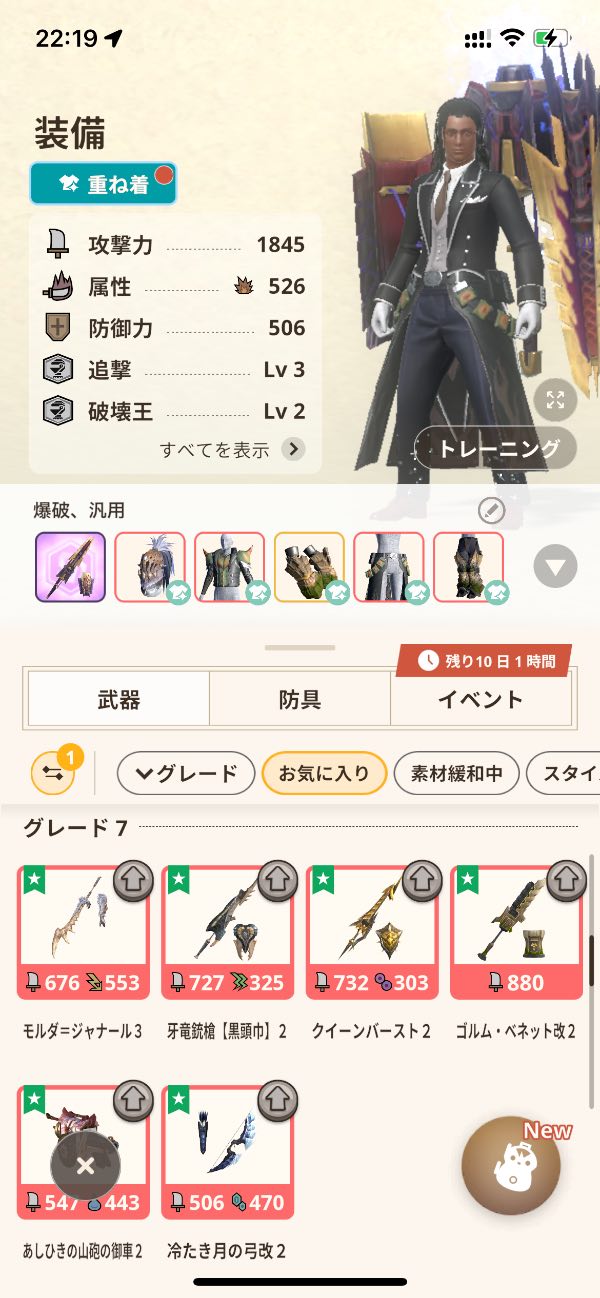600x1298 pixels.
Task: Toggle the 素材緩和中 filter chip
Action: [456, 773]
